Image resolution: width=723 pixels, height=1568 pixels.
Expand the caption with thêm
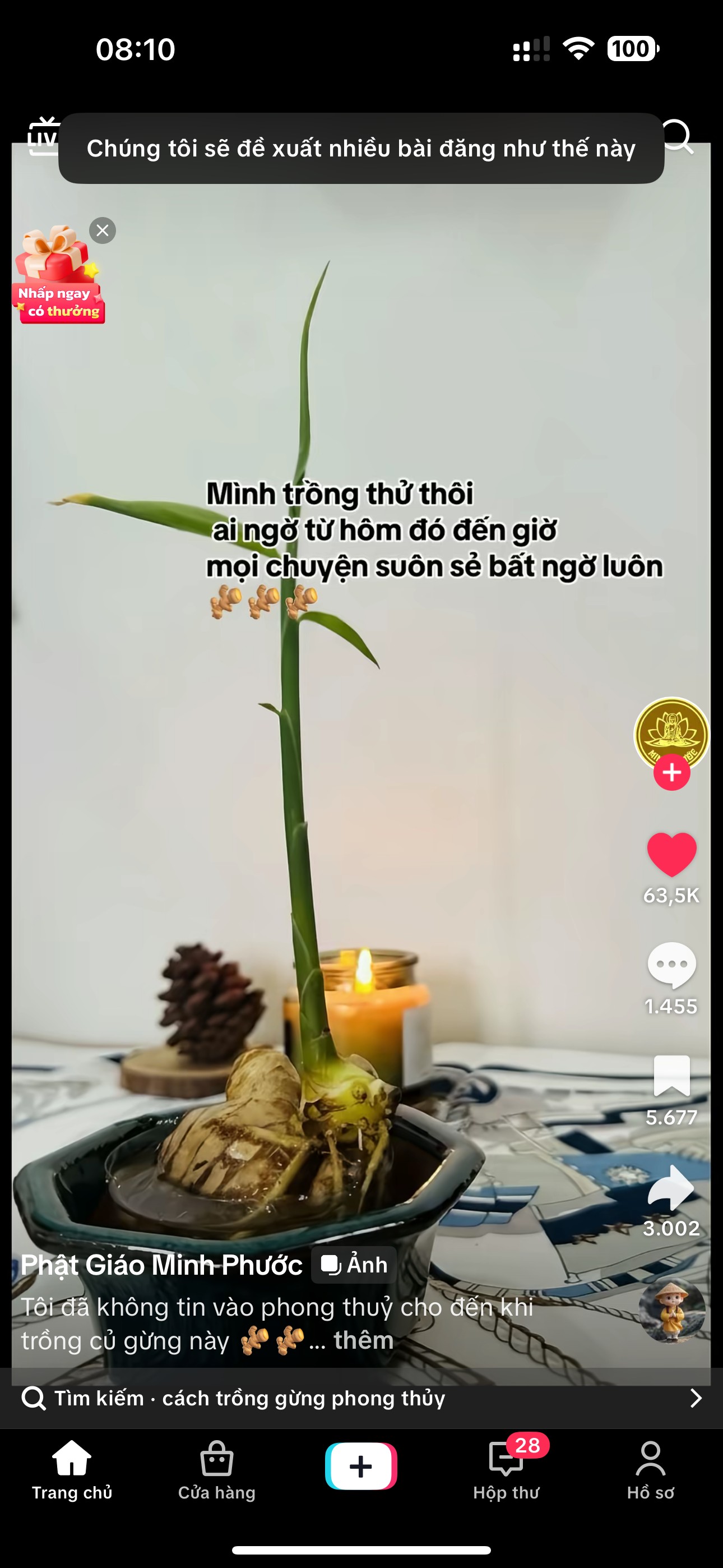click(x=363, y=1340)
